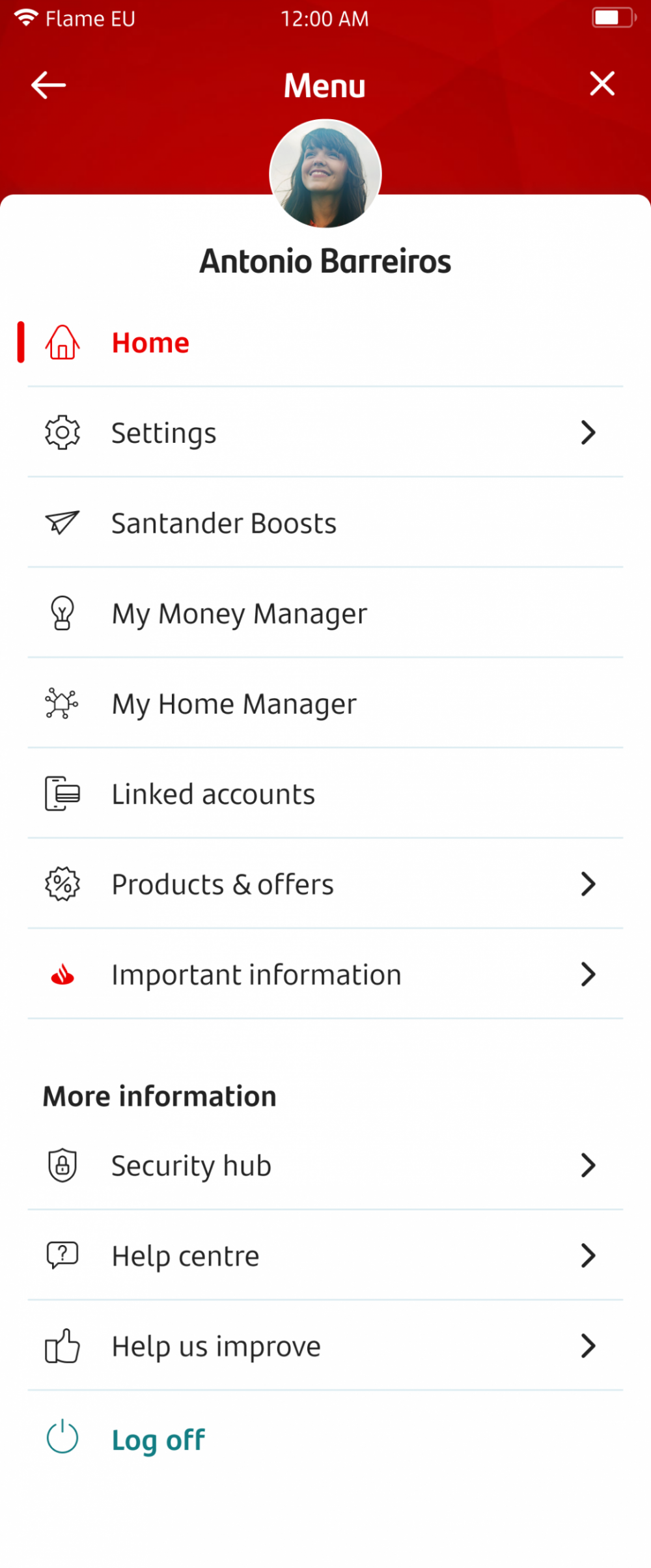651x1568 pixels.
Task: Click the Settings gear icon
Action: pyautogui.click(x=62, y=432)
